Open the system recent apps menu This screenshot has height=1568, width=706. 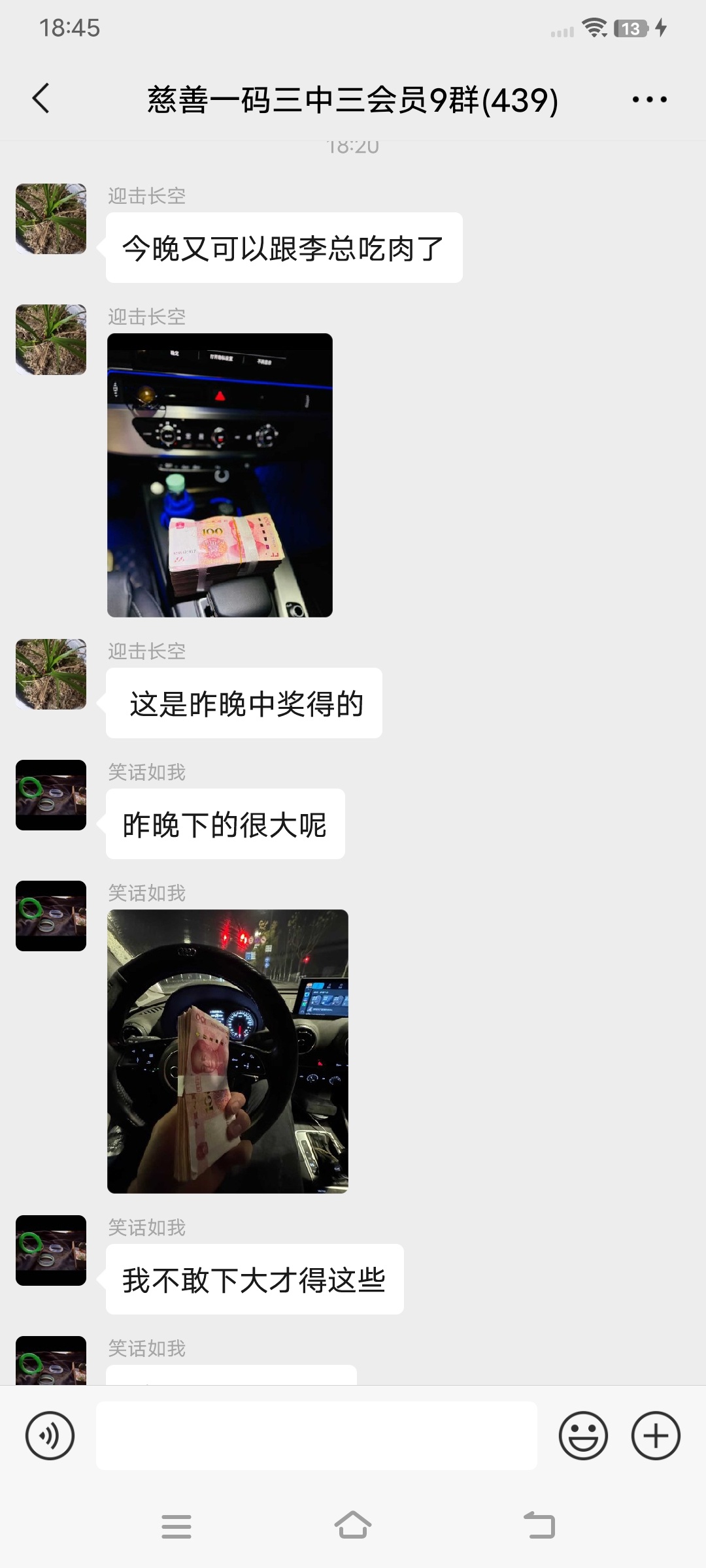click(x=176, y=1526)
